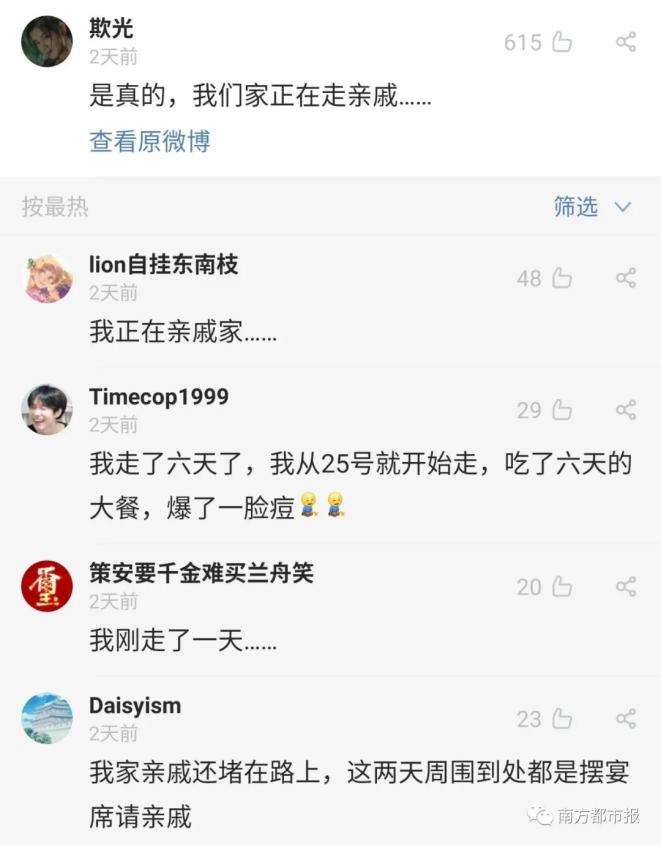661x845 pixels.
Task: Share the reply from lion自挂东南枝
Action: pyautogui.click(x=626, y=279)
